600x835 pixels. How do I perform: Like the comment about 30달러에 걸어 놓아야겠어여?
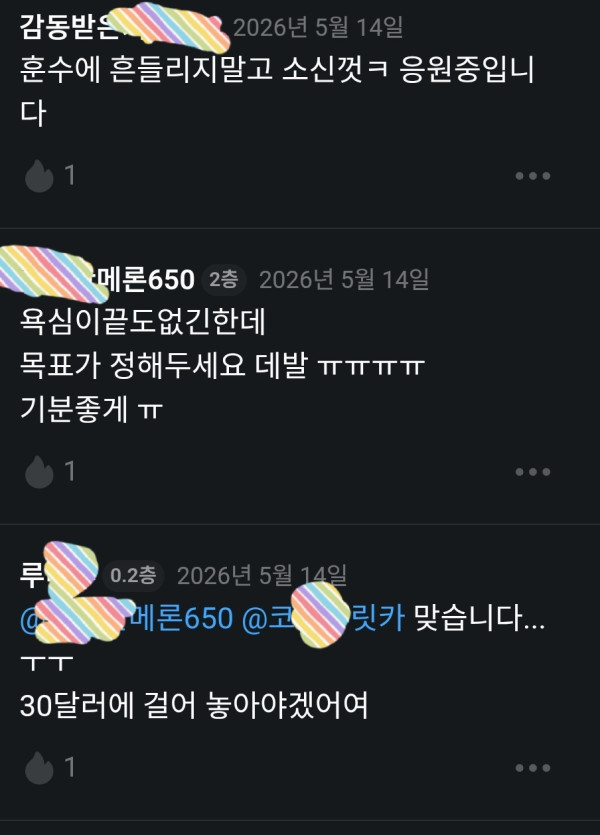(x=39, y=767)
